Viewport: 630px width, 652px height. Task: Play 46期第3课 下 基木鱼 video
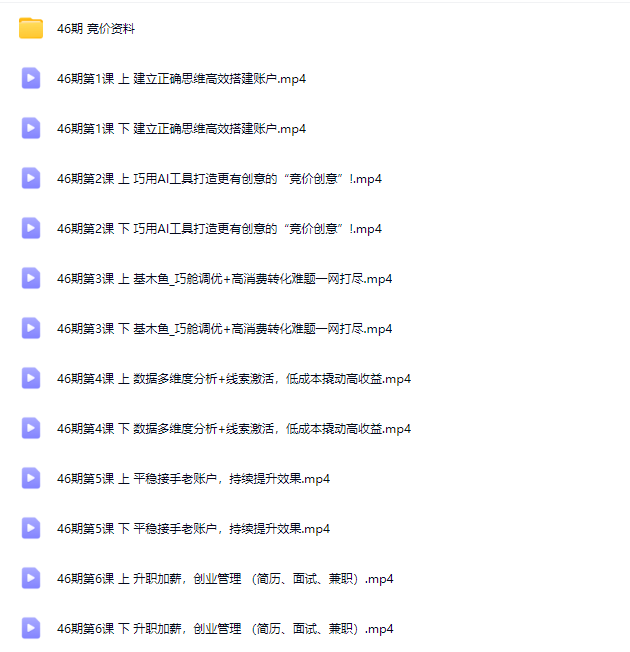(x=224, y=329)
